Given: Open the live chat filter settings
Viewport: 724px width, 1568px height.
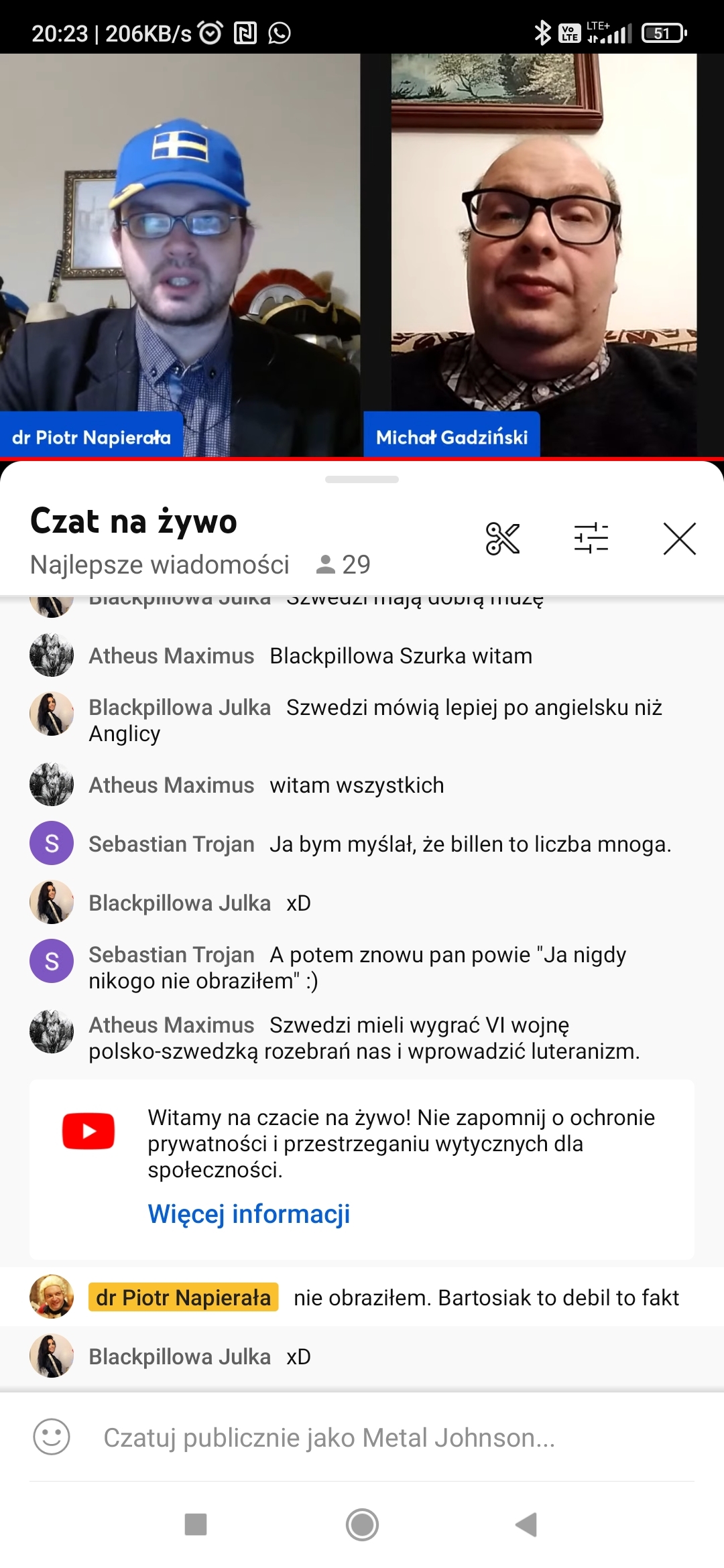Looking at the screenshot, I should [x=591, y=539].
